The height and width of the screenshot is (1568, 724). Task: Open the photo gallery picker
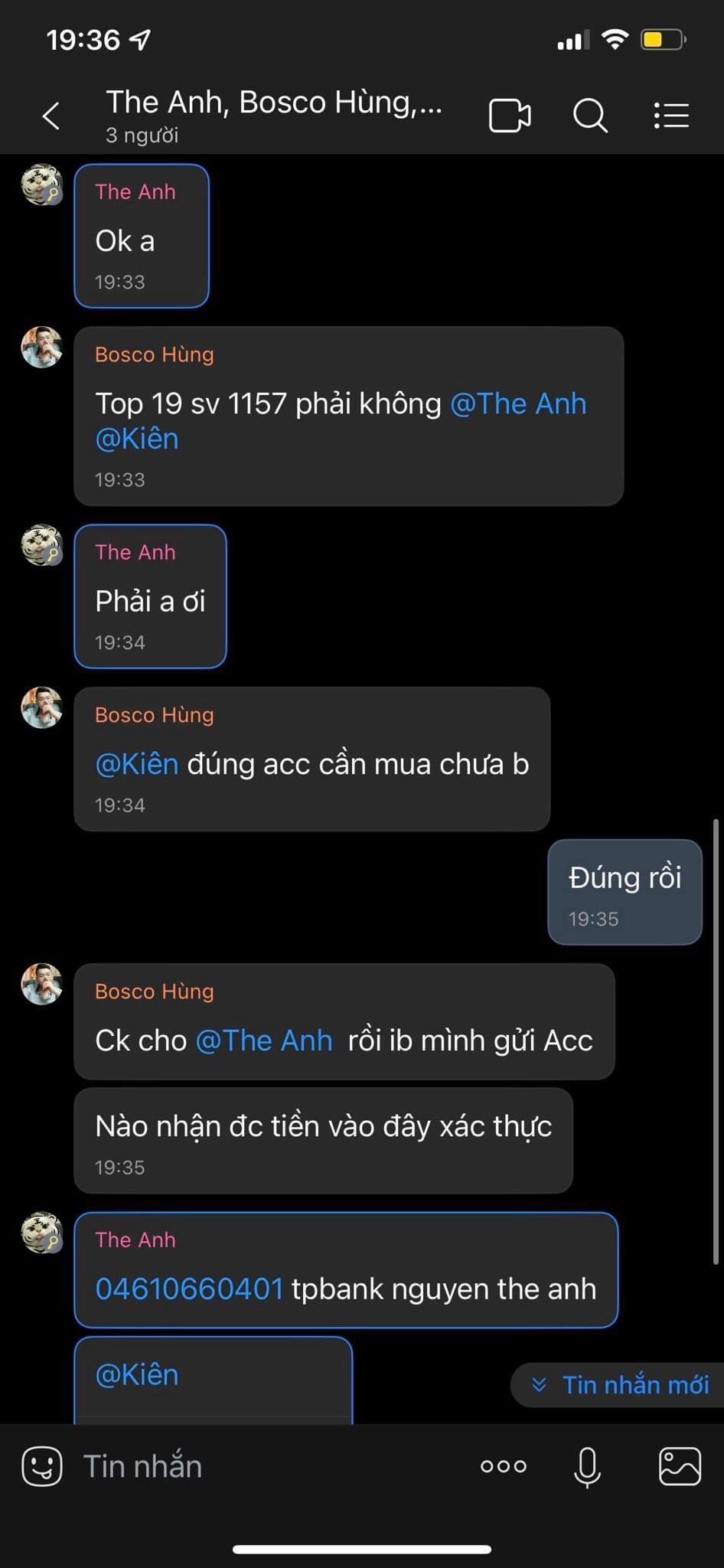click(680, 1466)
